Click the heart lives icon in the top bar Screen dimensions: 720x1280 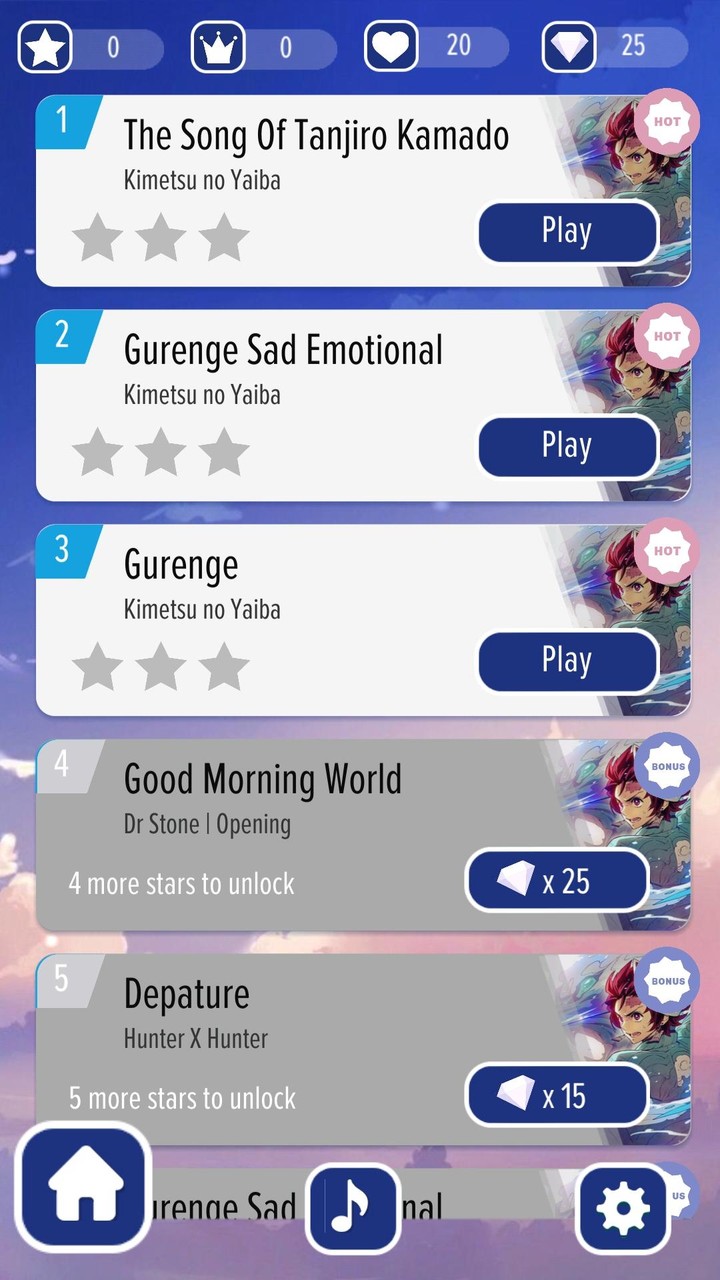392,46
